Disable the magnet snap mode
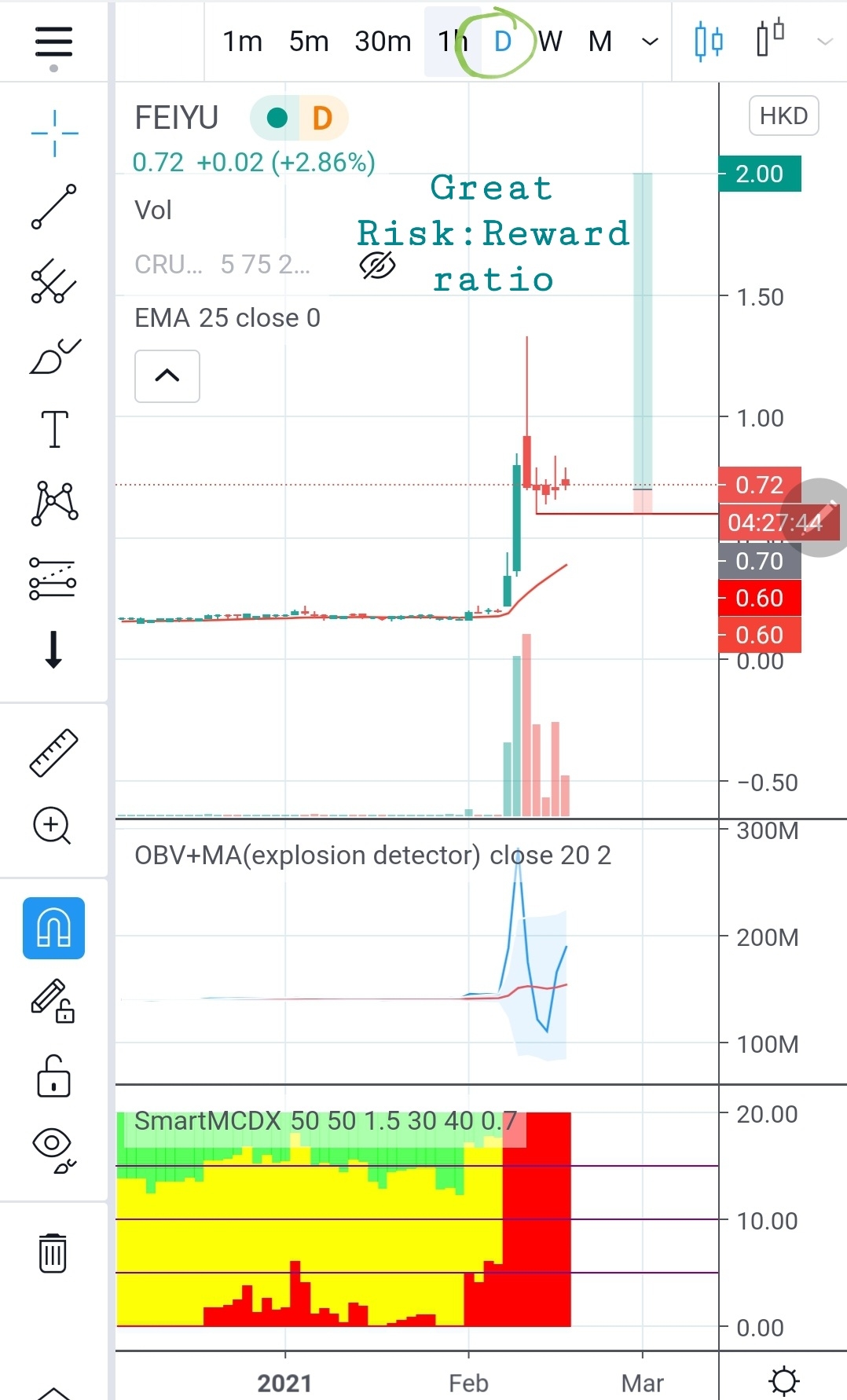Viewport: 847px width, 1400px height. click(53, 928)
